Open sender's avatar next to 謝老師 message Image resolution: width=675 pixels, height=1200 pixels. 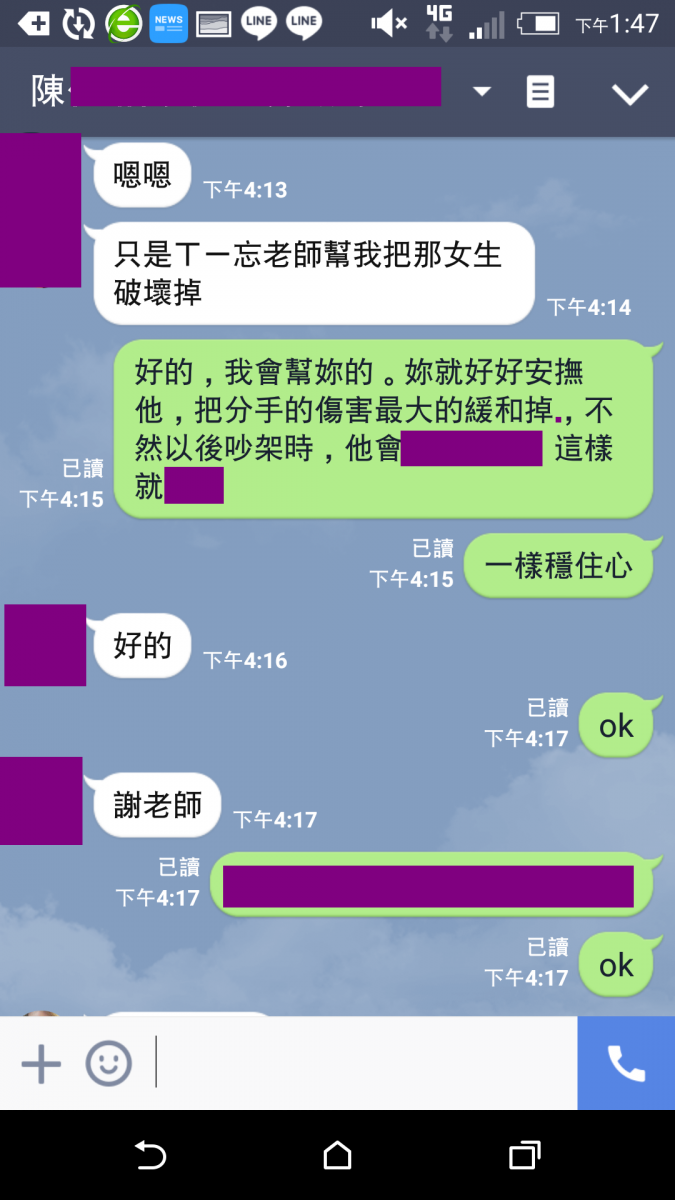tap(41, 801)
